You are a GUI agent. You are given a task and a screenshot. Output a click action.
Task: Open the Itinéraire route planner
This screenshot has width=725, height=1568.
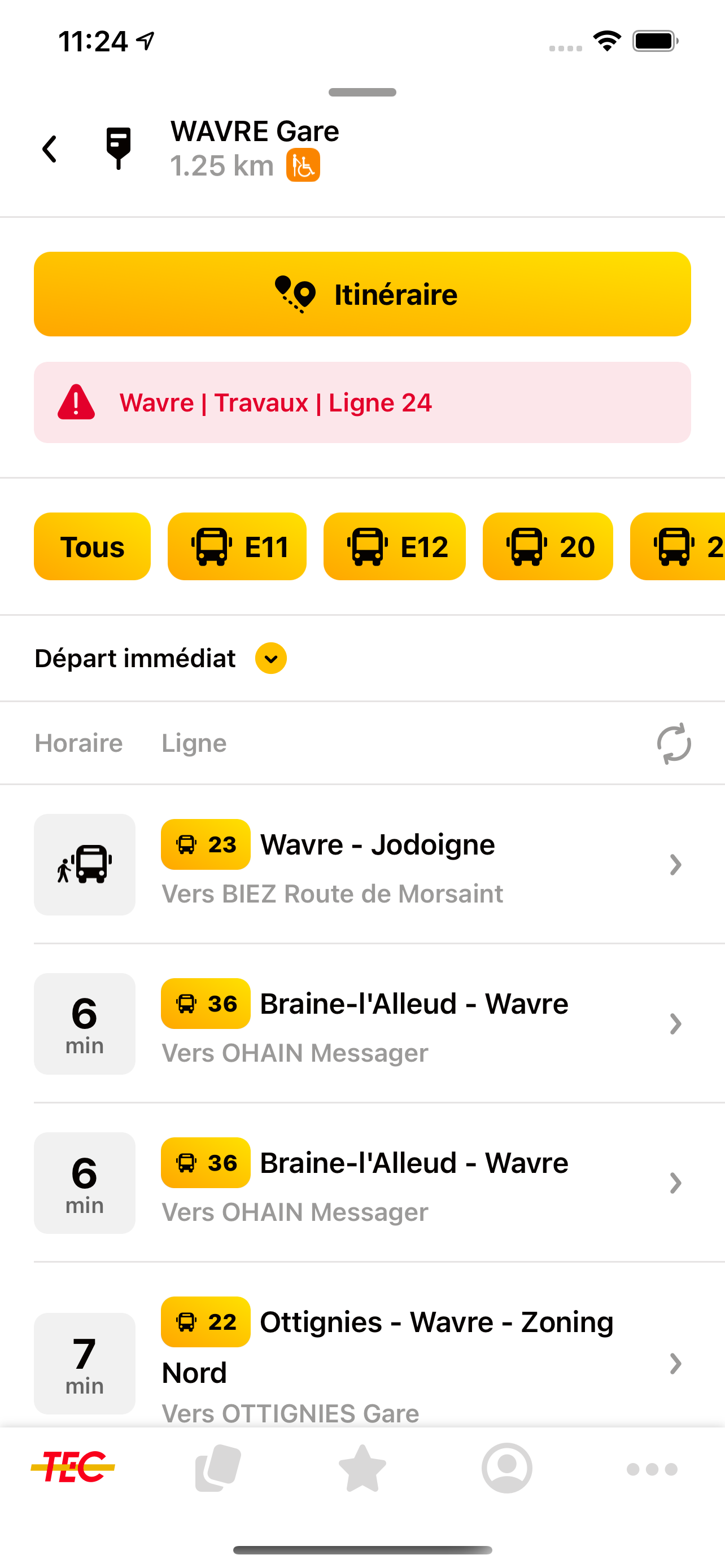[362, 294]
